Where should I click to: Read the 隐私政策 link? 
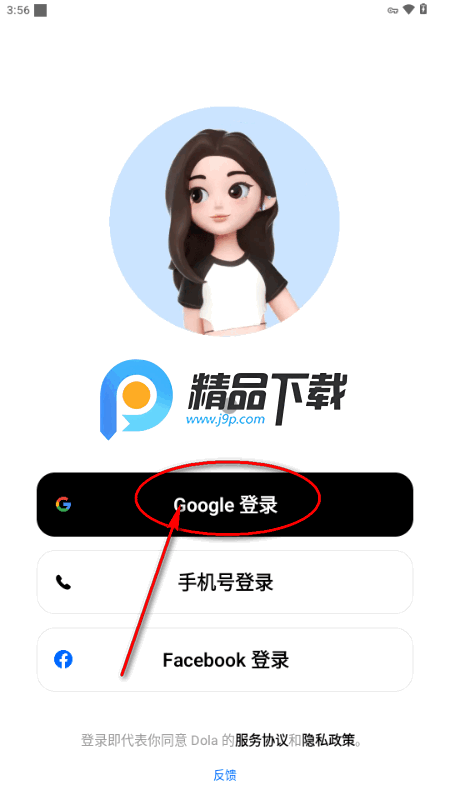[x=329, y=740]
